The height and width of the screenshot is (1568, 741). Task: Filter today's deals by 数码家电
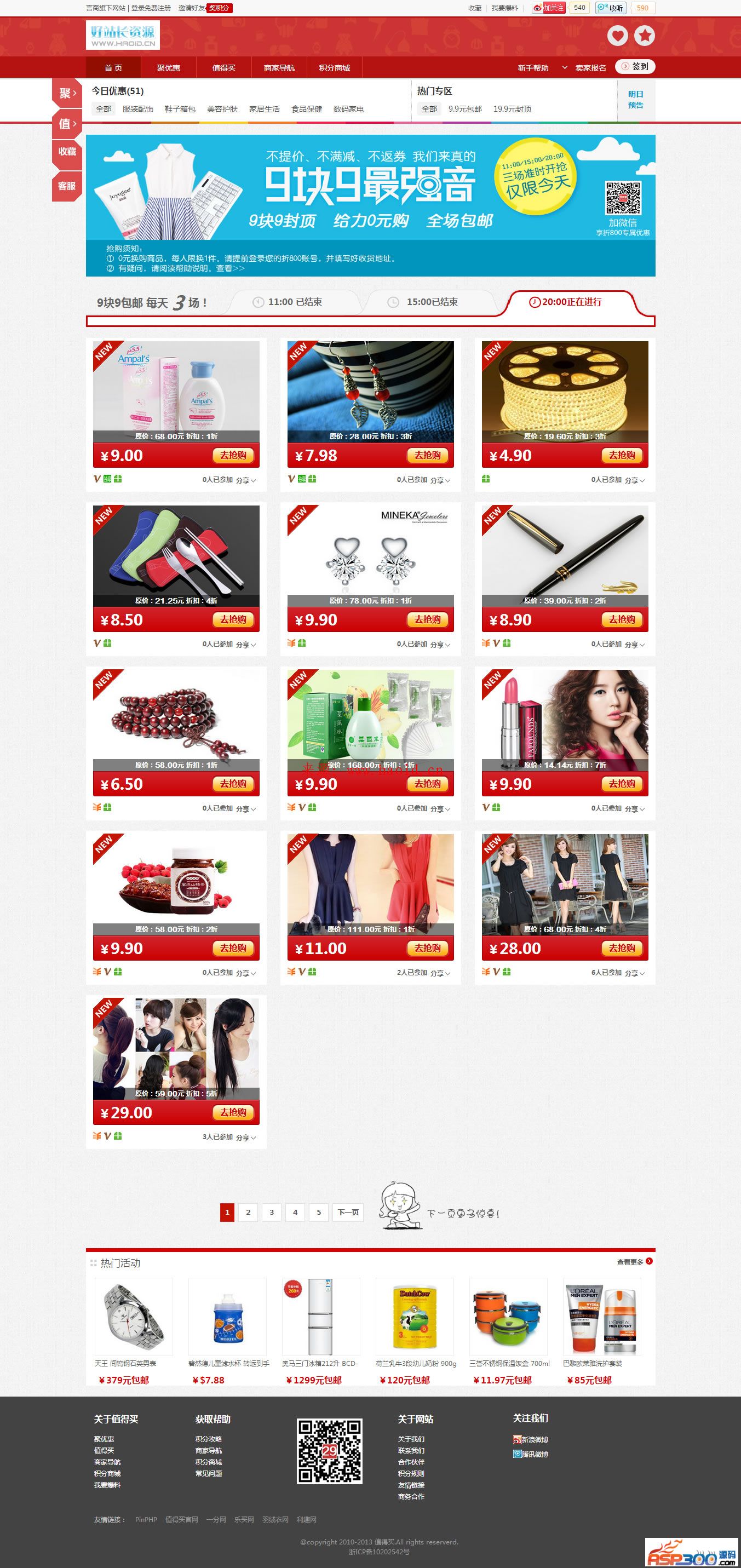tap(348, 109)
